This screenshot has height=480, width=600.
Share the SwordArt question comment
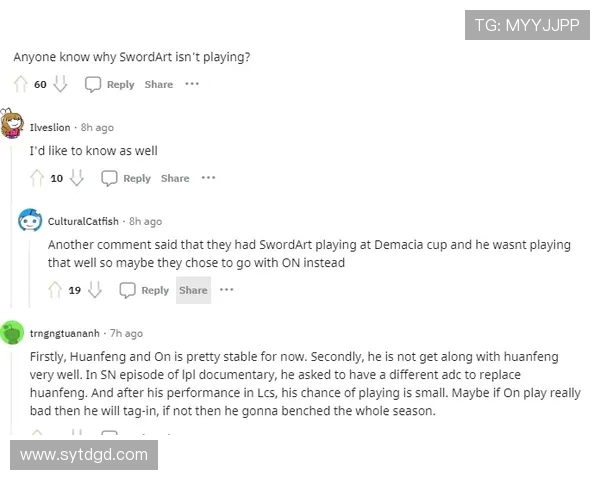click(158, 85)
